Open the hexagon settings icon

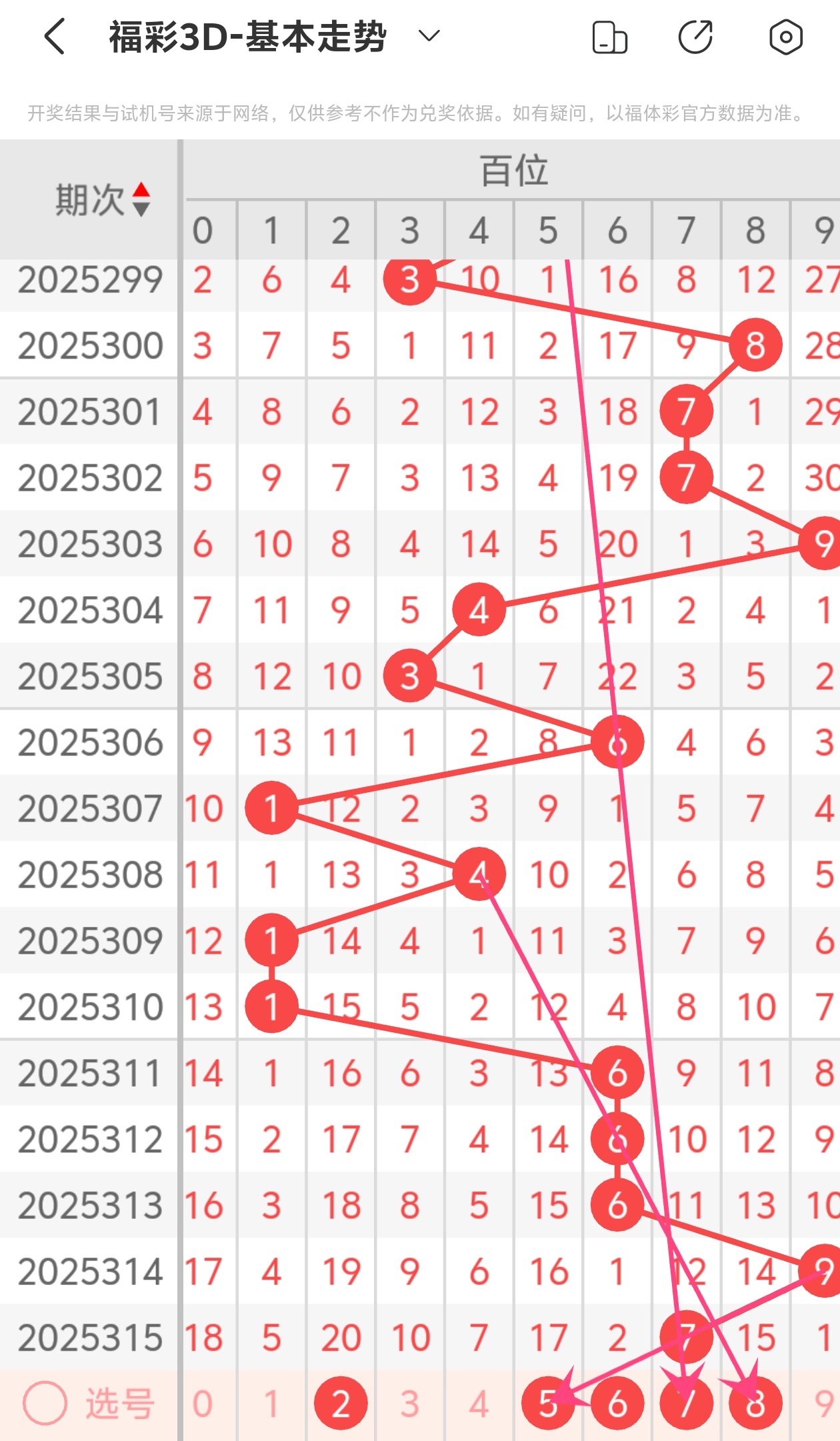click(785, 37)
